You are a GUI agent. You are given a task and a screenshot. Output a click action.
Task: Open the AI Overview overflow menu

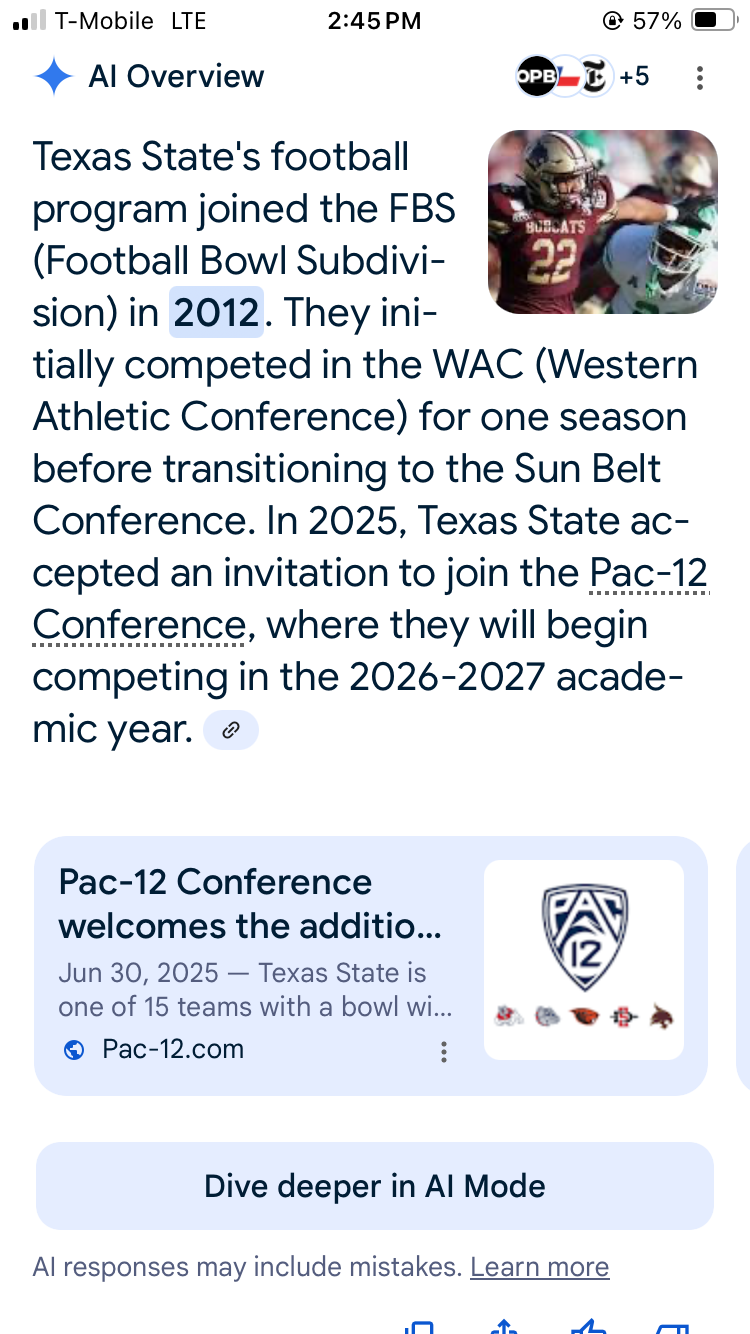[x=700, y=78]
